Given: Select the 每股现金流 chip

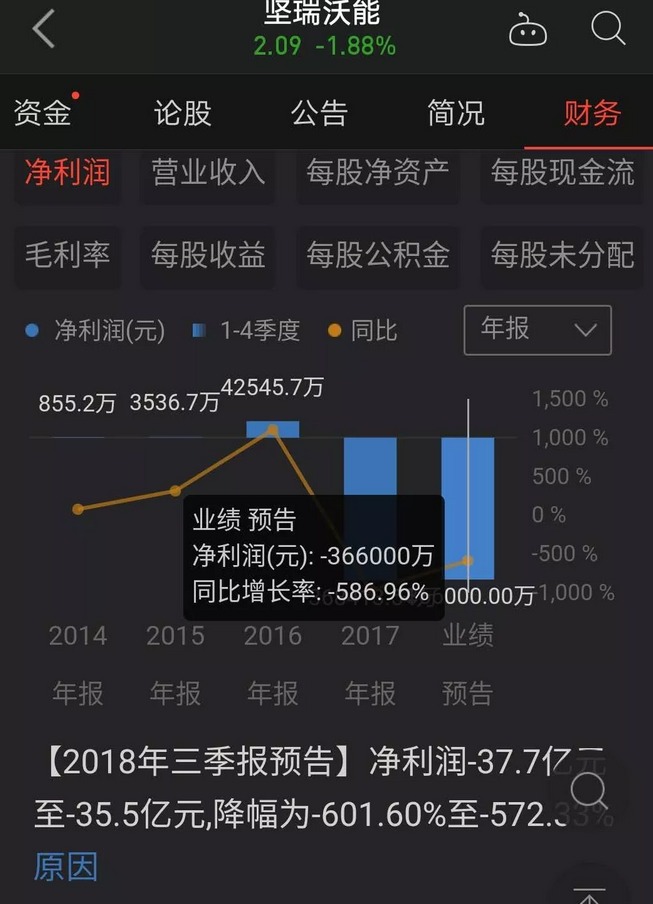Looking at the screenshot, I should [x=562, y=173].
